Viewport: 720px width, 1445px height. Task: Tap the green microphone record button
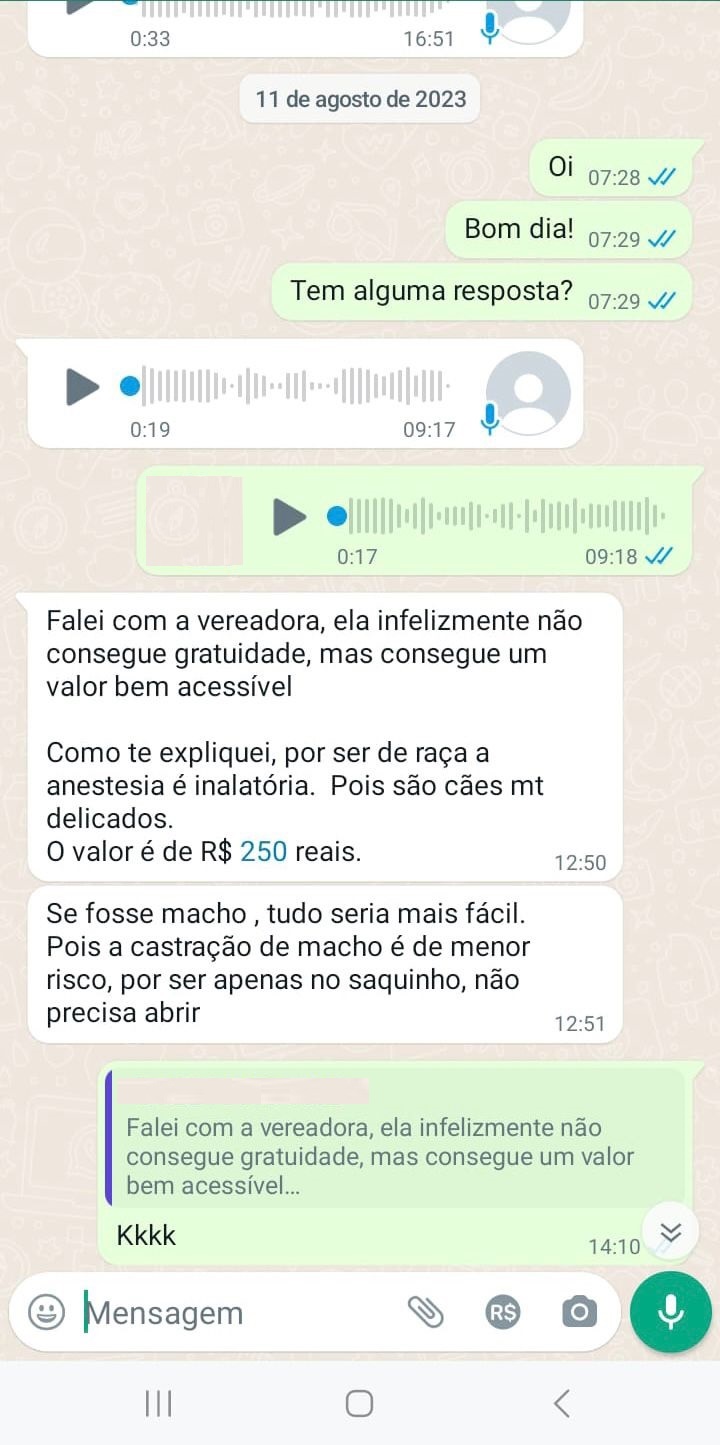(x=671, y=1311)
